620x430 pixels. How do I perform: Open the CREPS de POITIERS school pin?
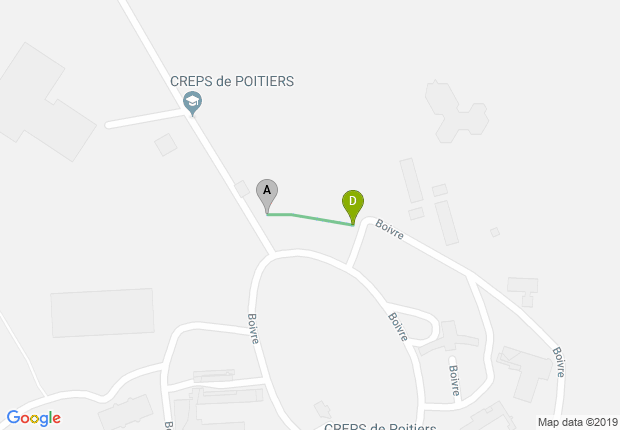click(192, 102)
